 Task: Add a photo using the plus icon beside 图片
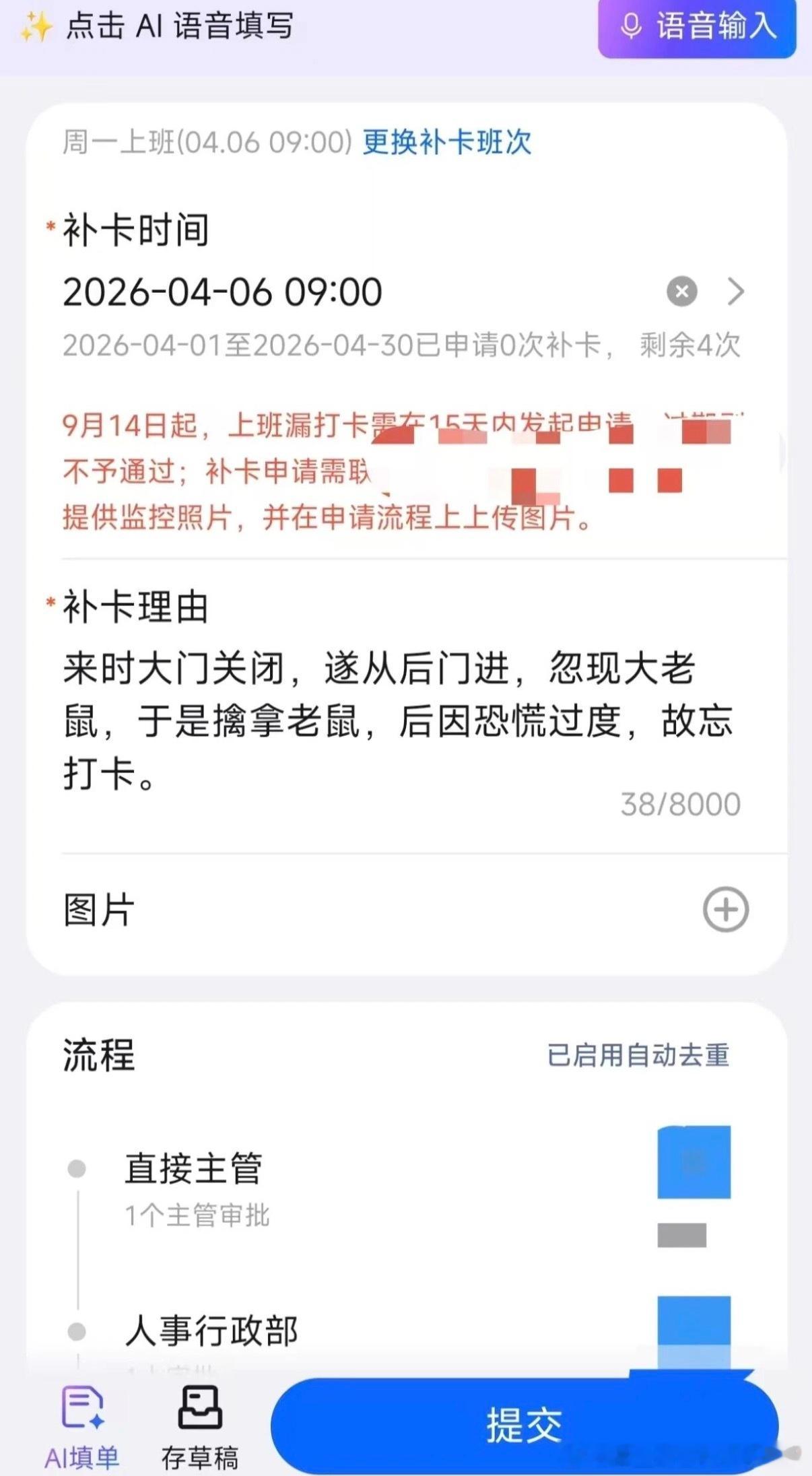tap(725, 909)
